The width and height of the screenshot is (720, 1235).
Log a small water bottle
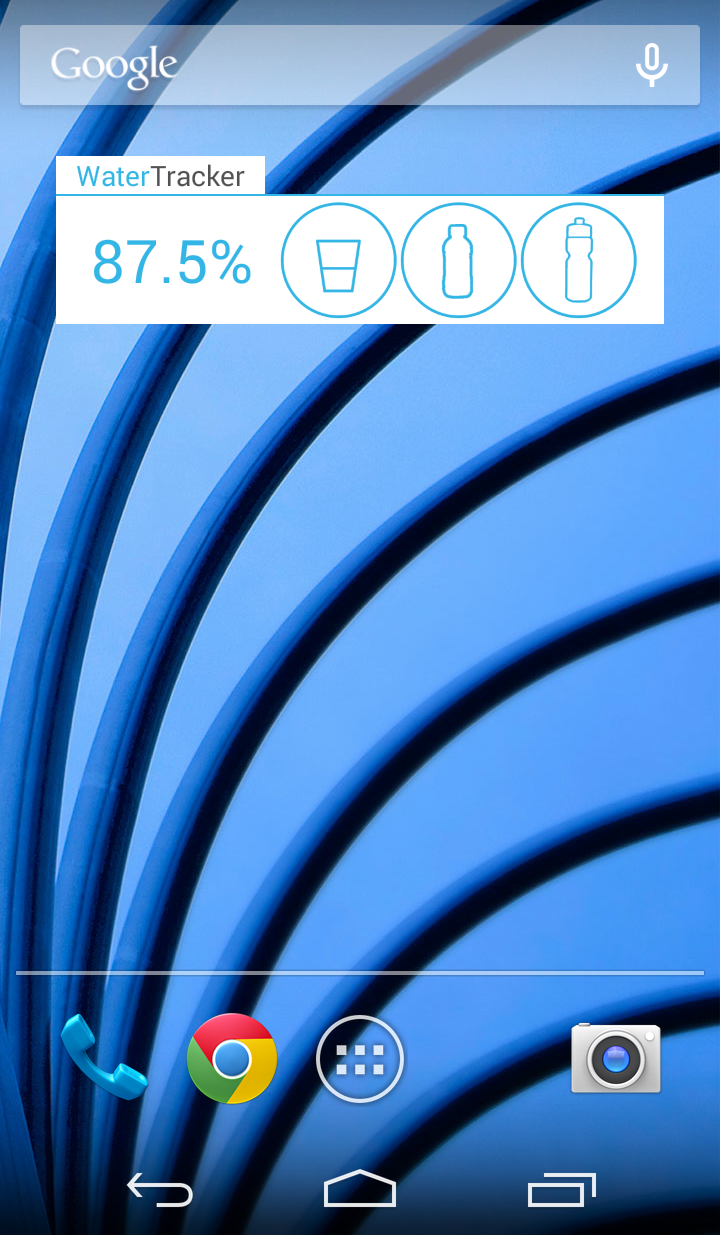click(458, 261)
